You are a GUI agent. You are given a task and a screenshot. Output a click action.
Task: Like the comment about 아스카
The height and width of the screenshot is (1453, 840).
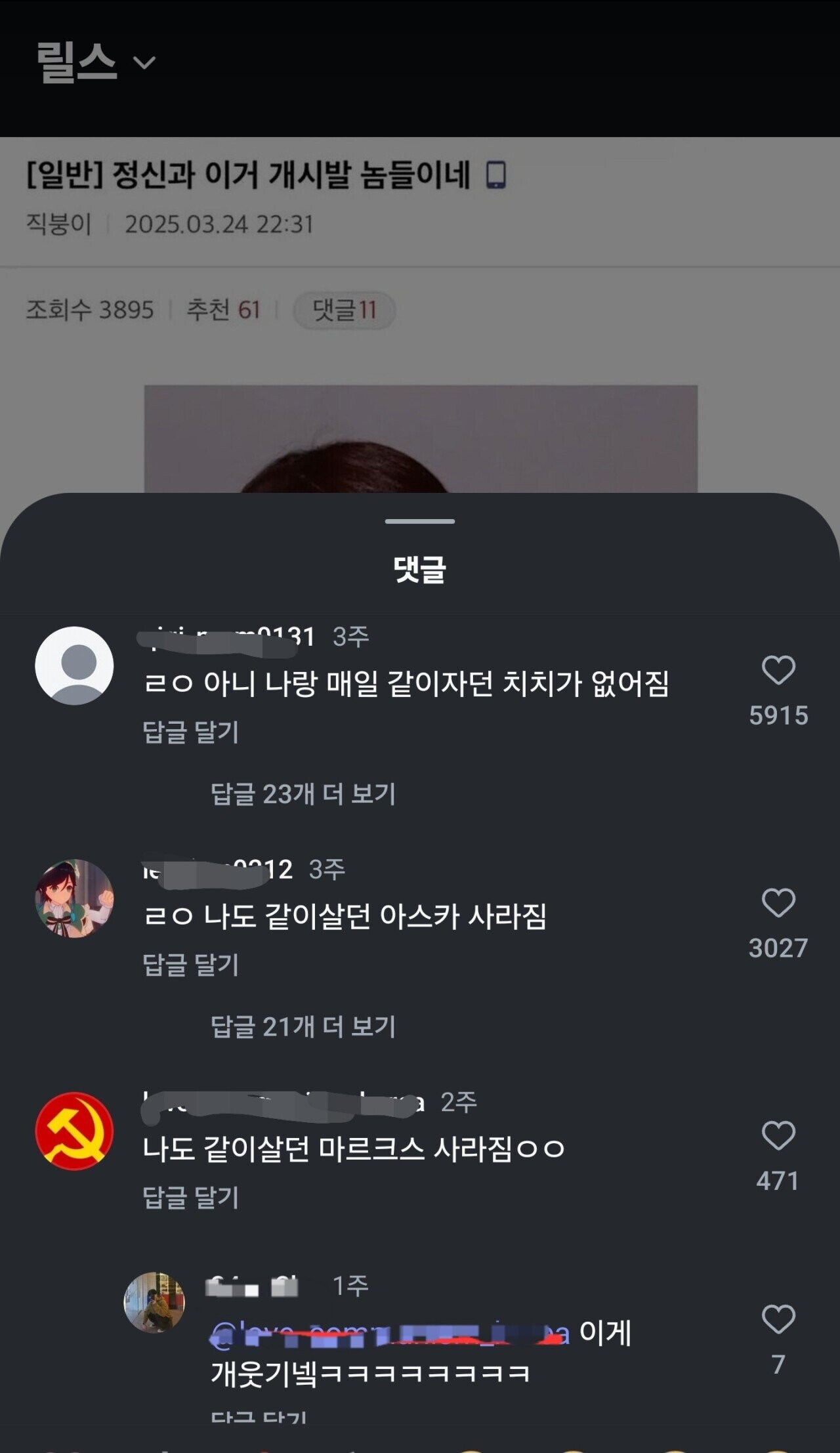[778, 903]
